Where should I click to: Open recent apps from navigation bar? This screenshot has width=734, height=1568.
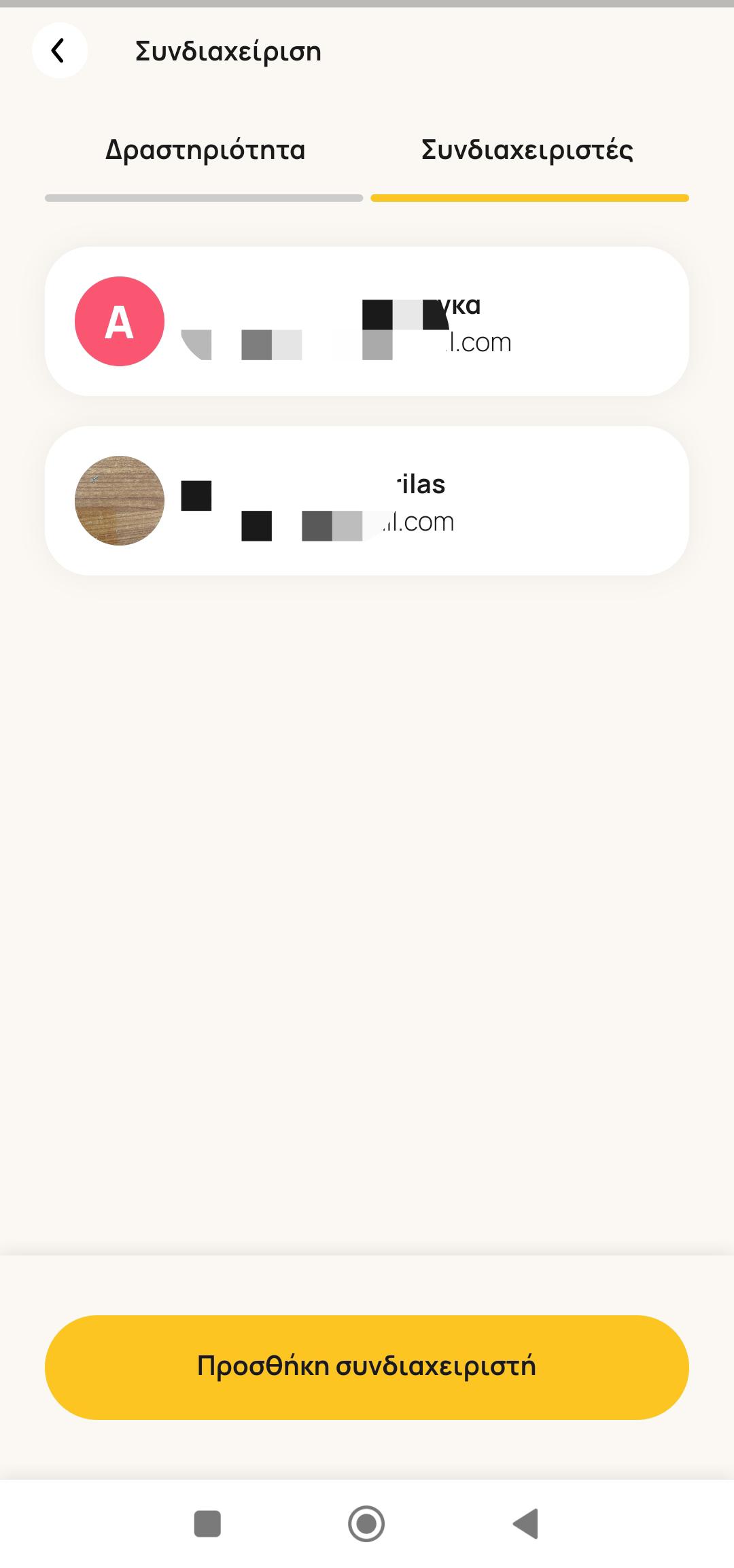[207, 1523]
